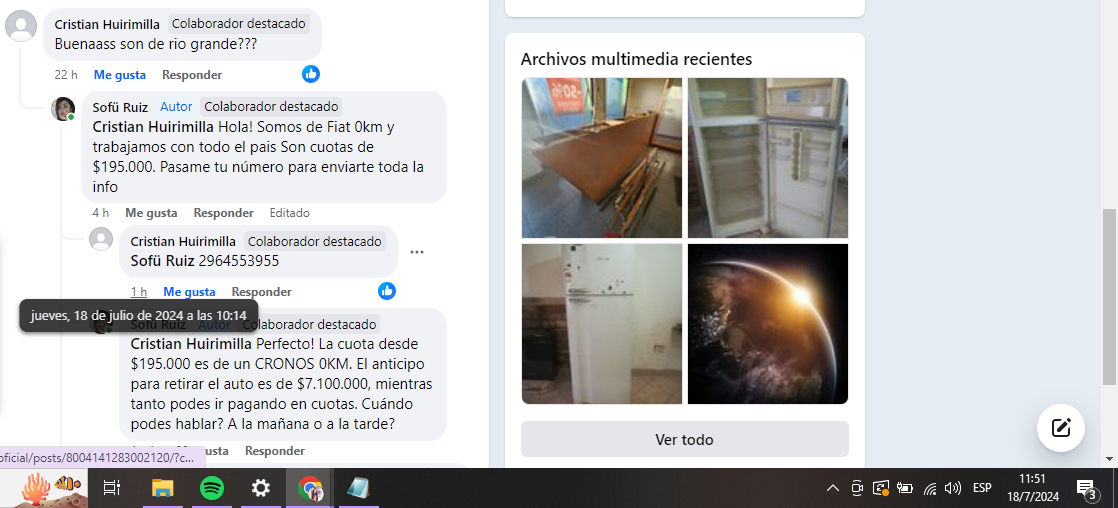Open the open-fridge photo in recent media
This screenshot has width=1118, height=508.
pyautogui.click(x=767, y=158)
